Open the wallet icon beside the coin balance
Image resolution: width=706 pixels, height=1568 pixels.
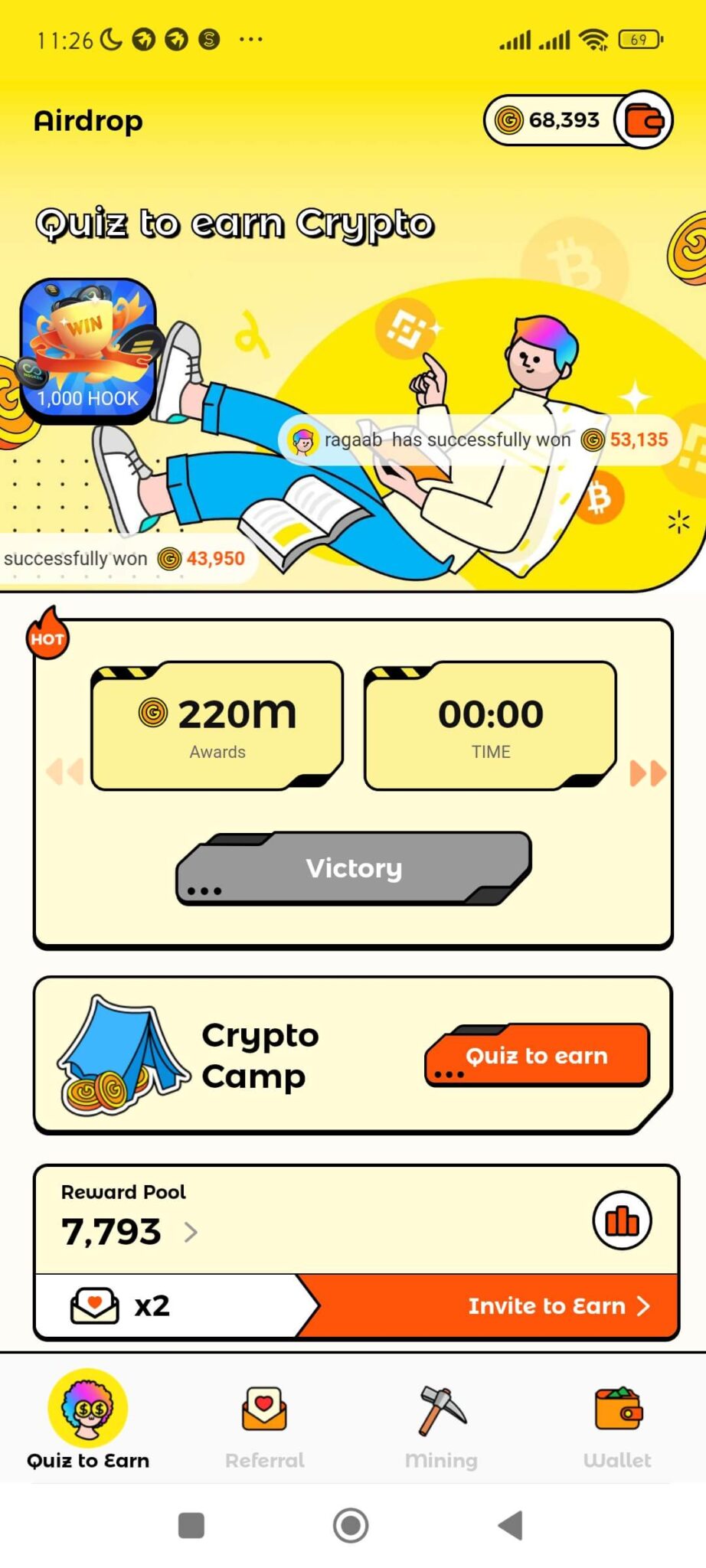[x=643, y=119]
